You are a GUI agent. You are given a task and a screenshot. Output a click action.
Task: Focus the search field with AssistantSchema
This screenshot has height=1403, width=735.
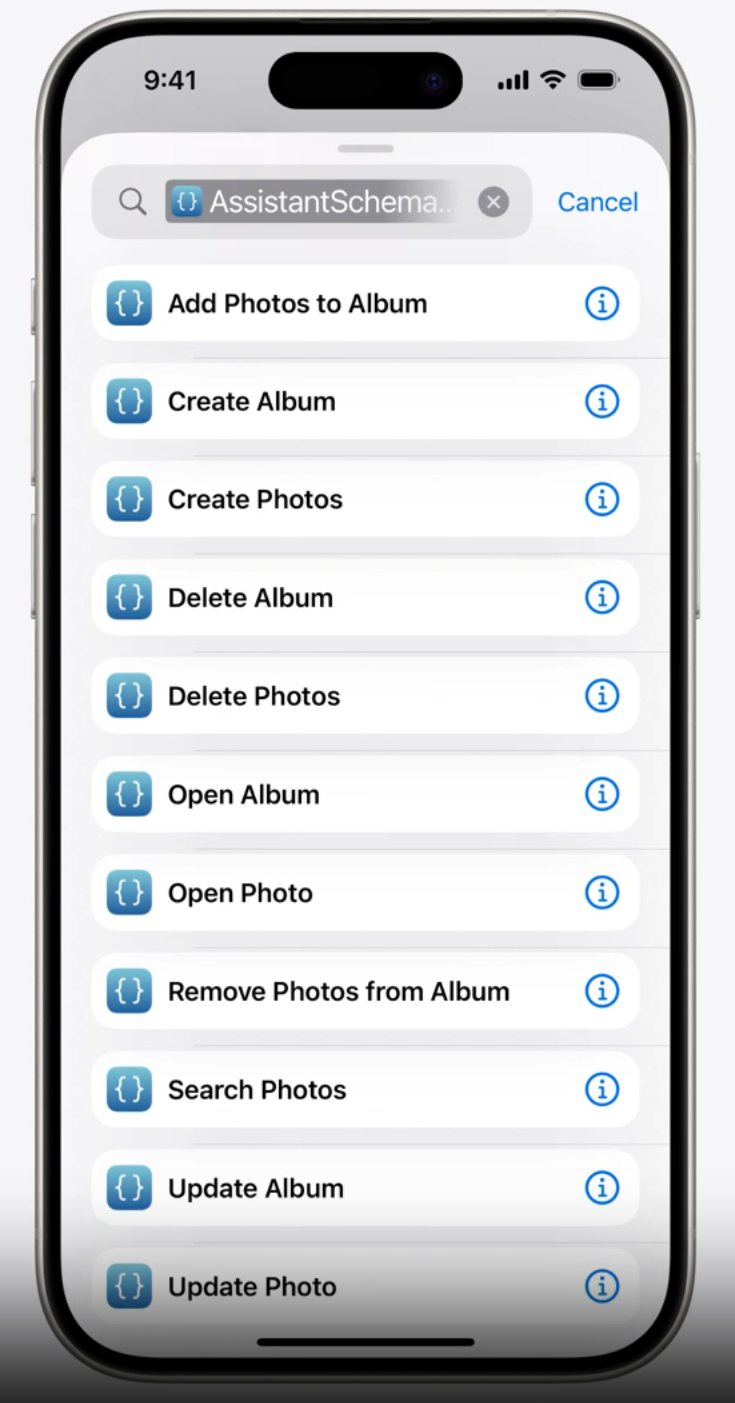[x=312, y=202]
